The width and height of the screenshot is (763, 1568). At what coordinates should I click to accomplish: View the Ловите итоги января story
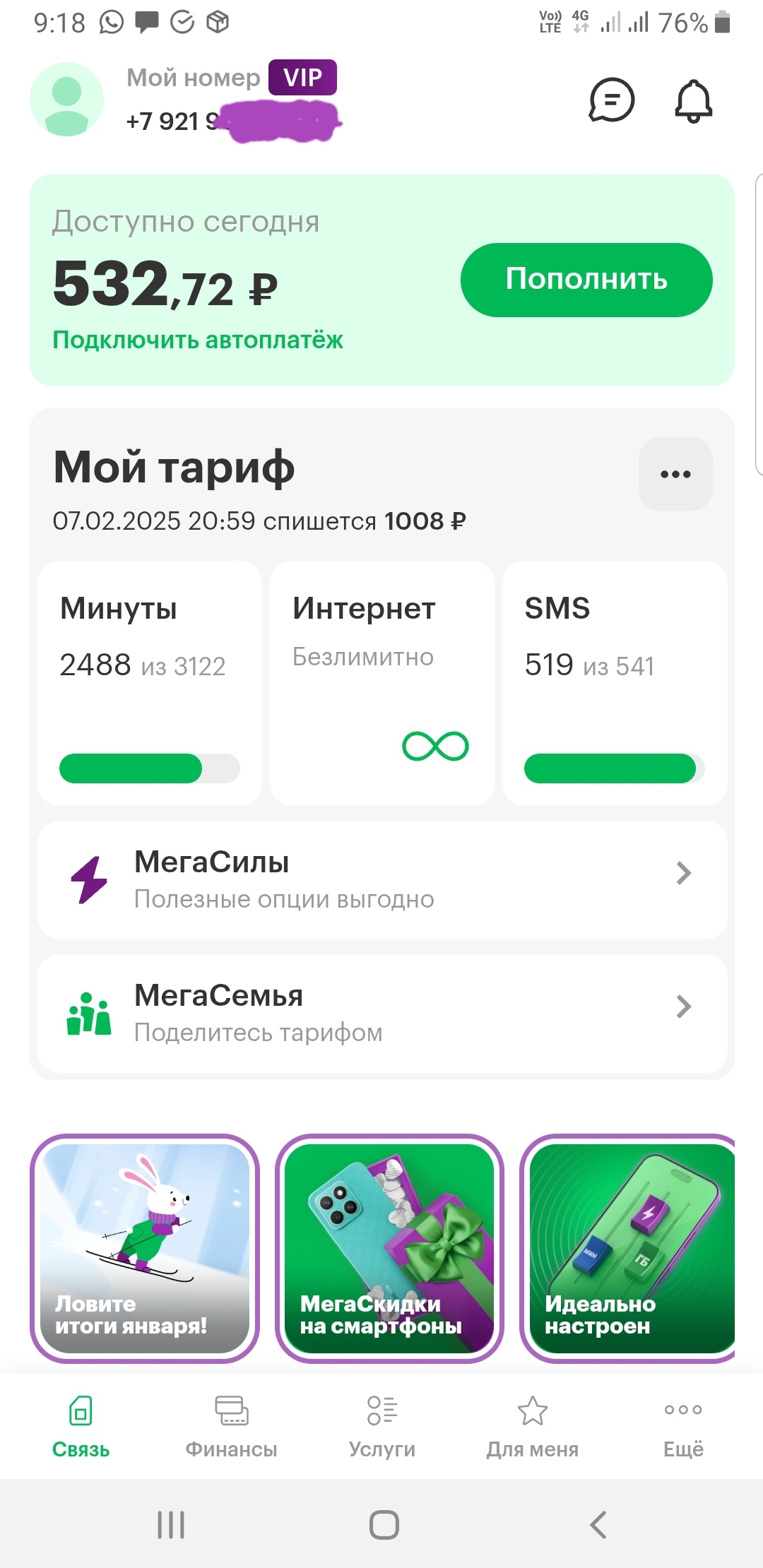(x=145, y=1248)
